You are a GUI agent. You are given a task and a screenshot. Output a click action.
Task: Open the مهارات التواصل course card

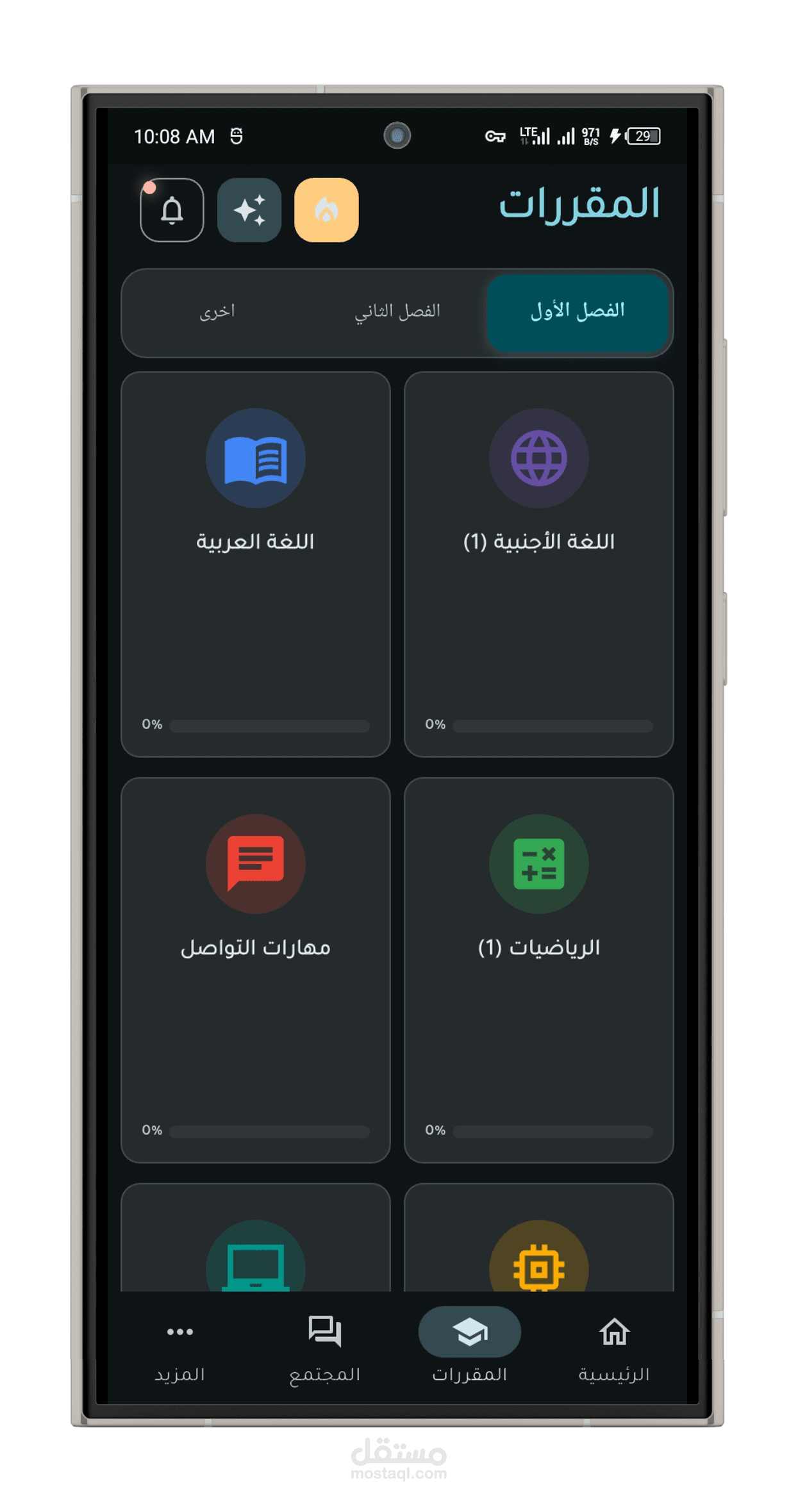point(256,970)
